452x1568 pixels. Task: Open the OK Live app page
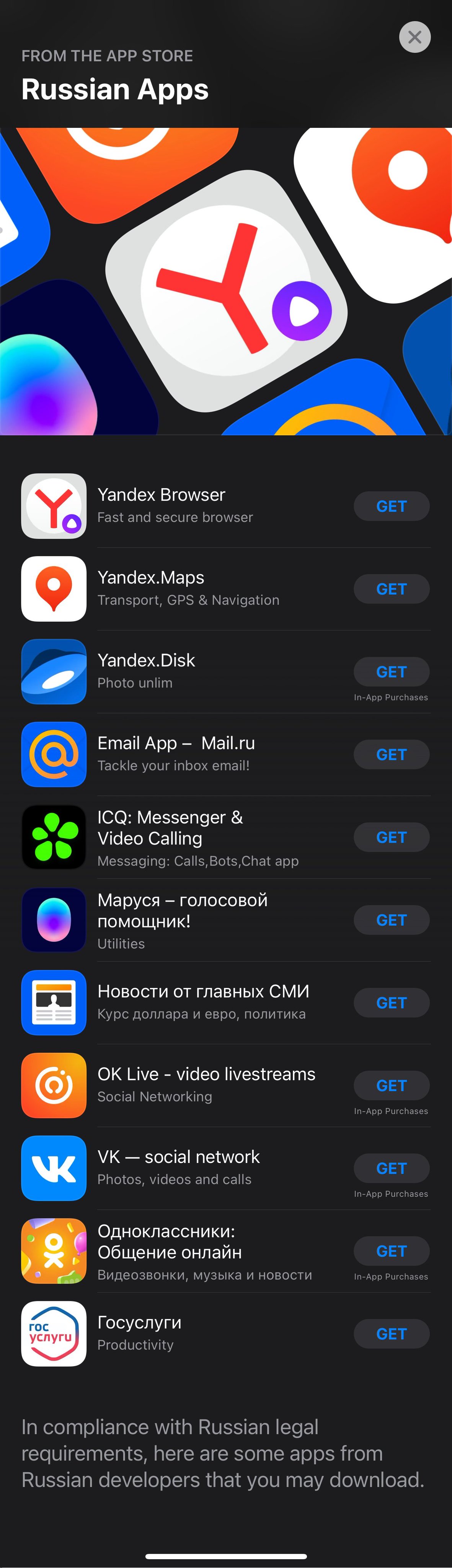tap(206, 1074)
